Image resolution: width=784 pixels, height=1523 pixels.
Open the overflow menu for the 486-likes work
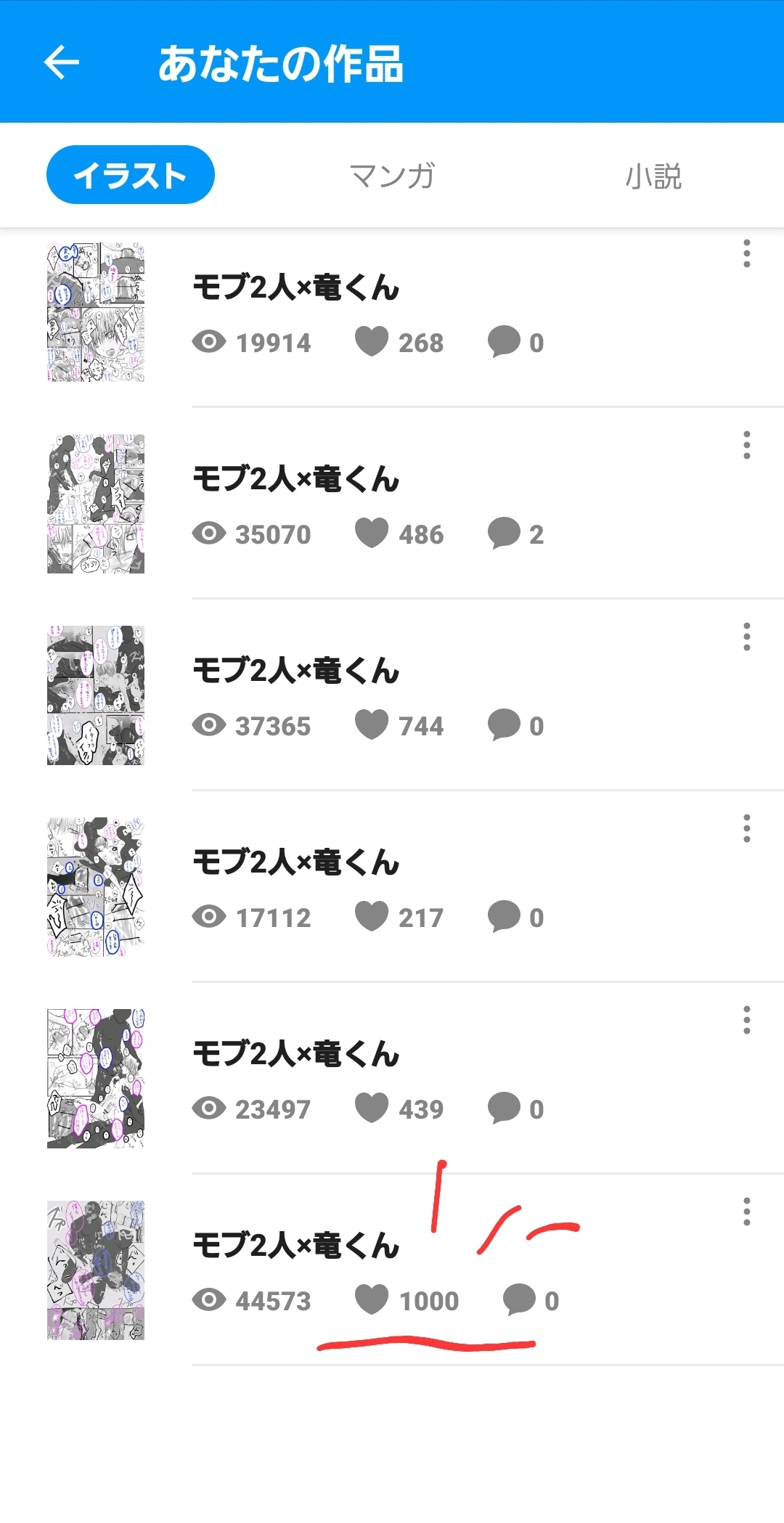(x=746, y=445)
